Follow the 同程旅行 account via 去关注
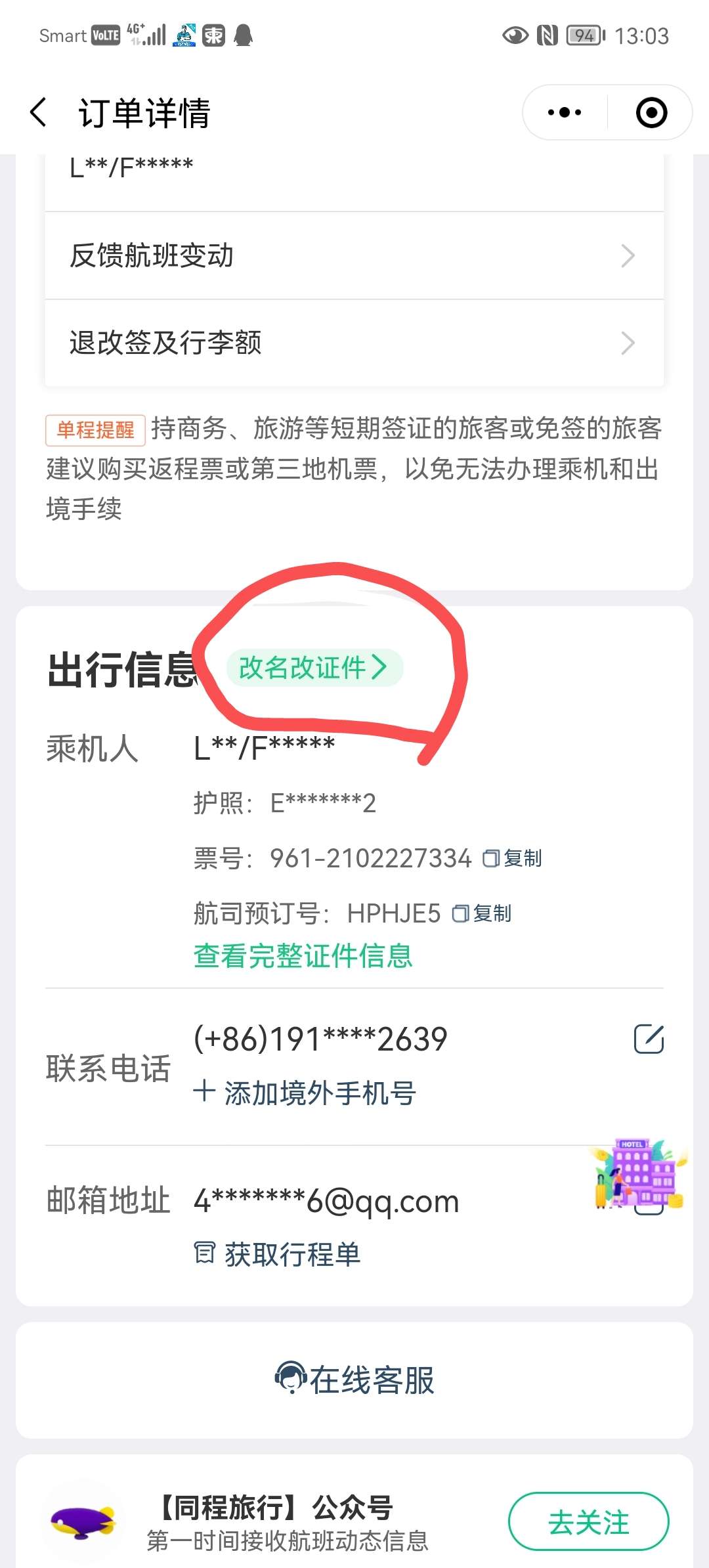The height and width of the screenshot is (1568, 709). pyautogui.click(x=588, y=1521)
